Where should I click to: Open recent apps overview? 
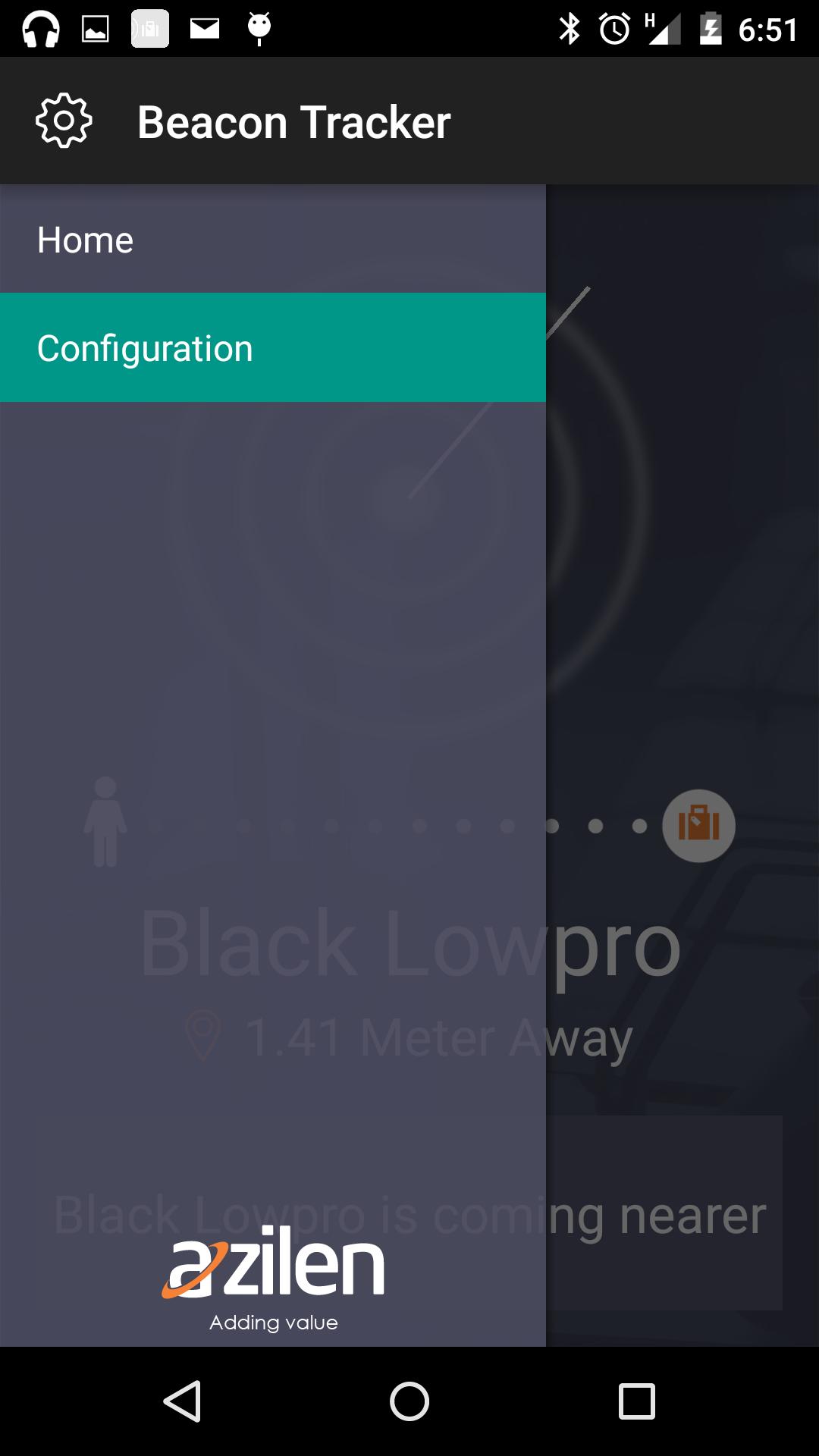point(636,1401)
